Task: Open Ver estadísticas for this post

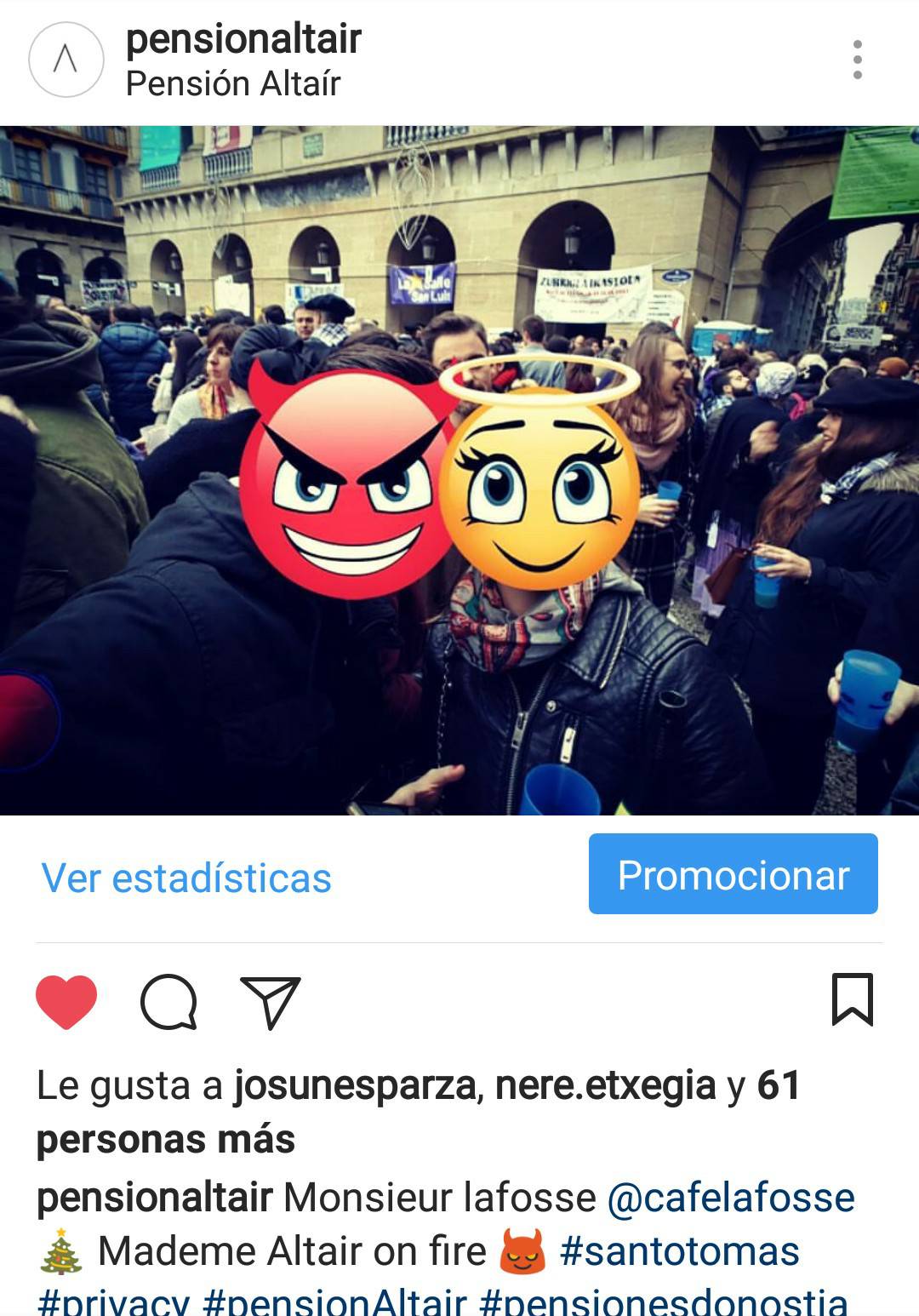Action: click(x=186, y=878)
